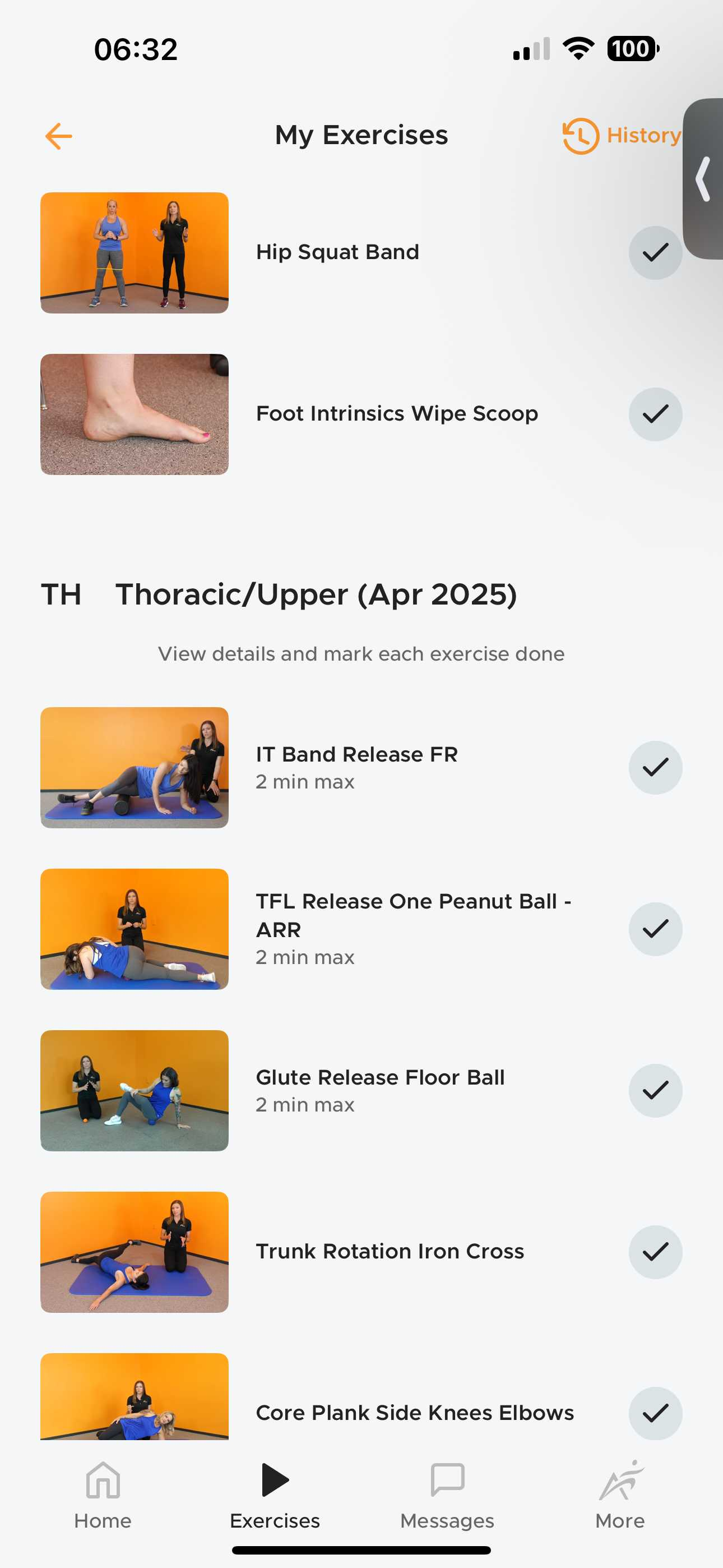Check off IT Band Release FR
Image resolution: width=723 pixels, height=1568 pixels.
click(655, 767)
